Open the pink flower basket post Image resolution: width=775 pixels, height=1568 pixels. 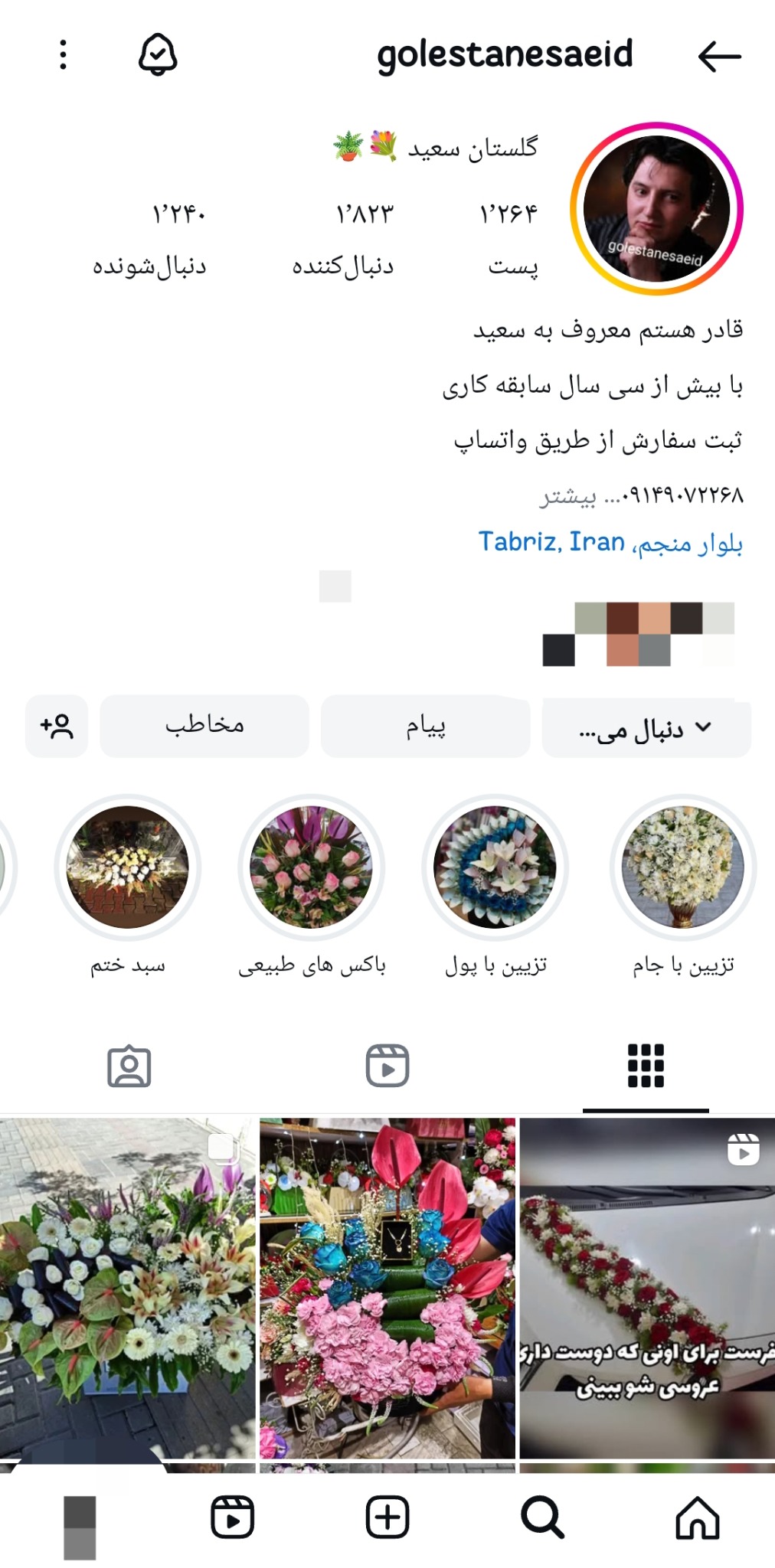[x=387, y=1288]
